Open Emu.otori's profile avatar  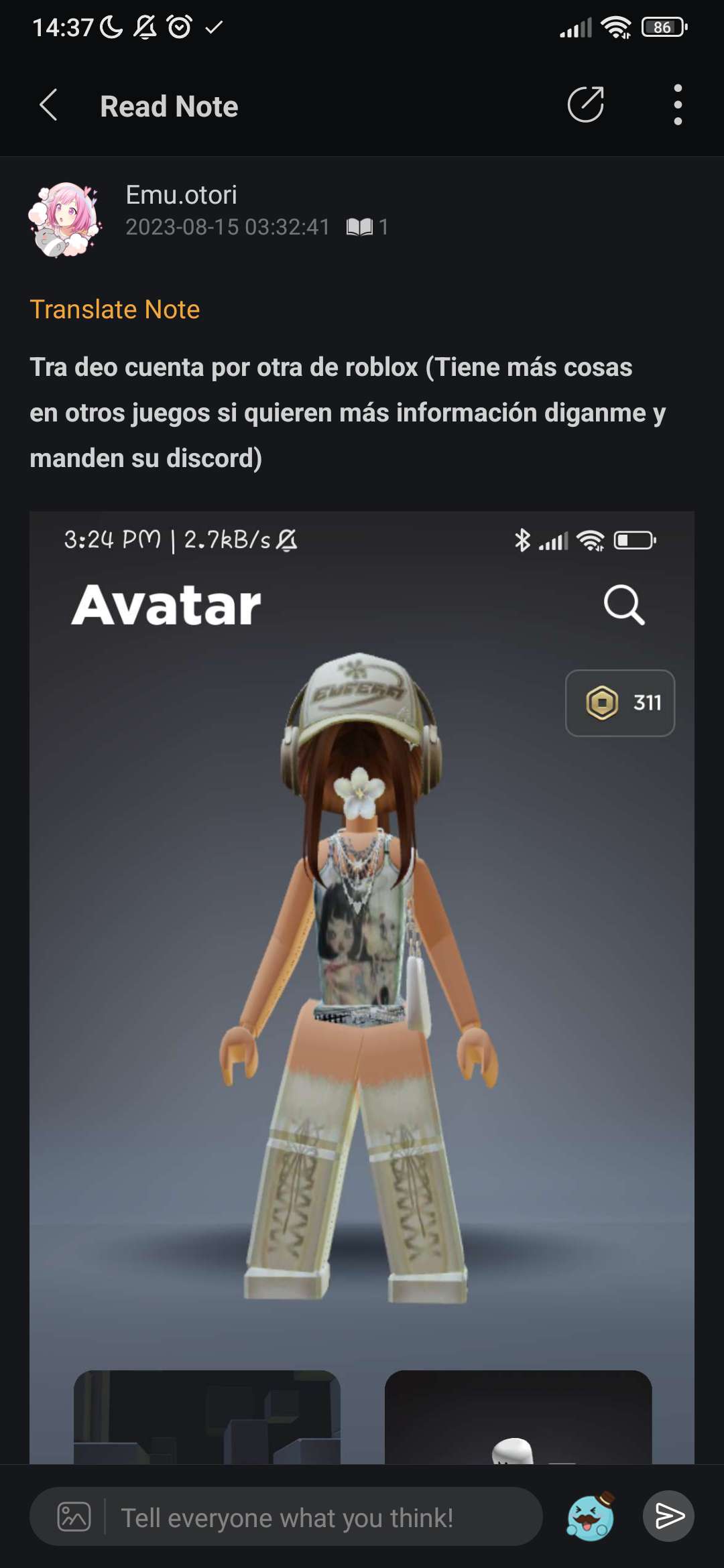(65, 219)
